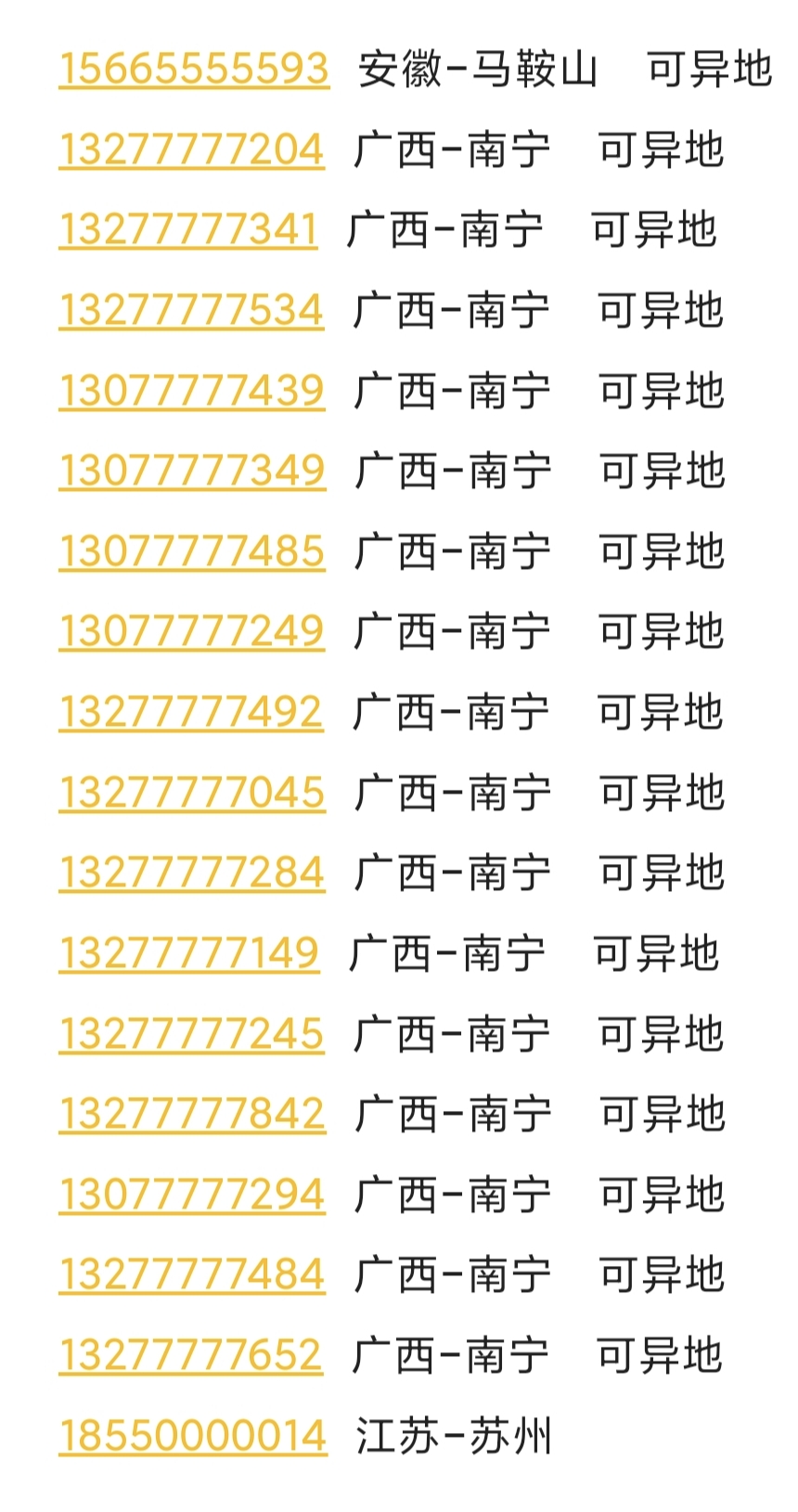Viewport: 798px width, 1512px height.
Task: Open phone link 13077777439
Action: pyautogui.click(x=191, y=391)
